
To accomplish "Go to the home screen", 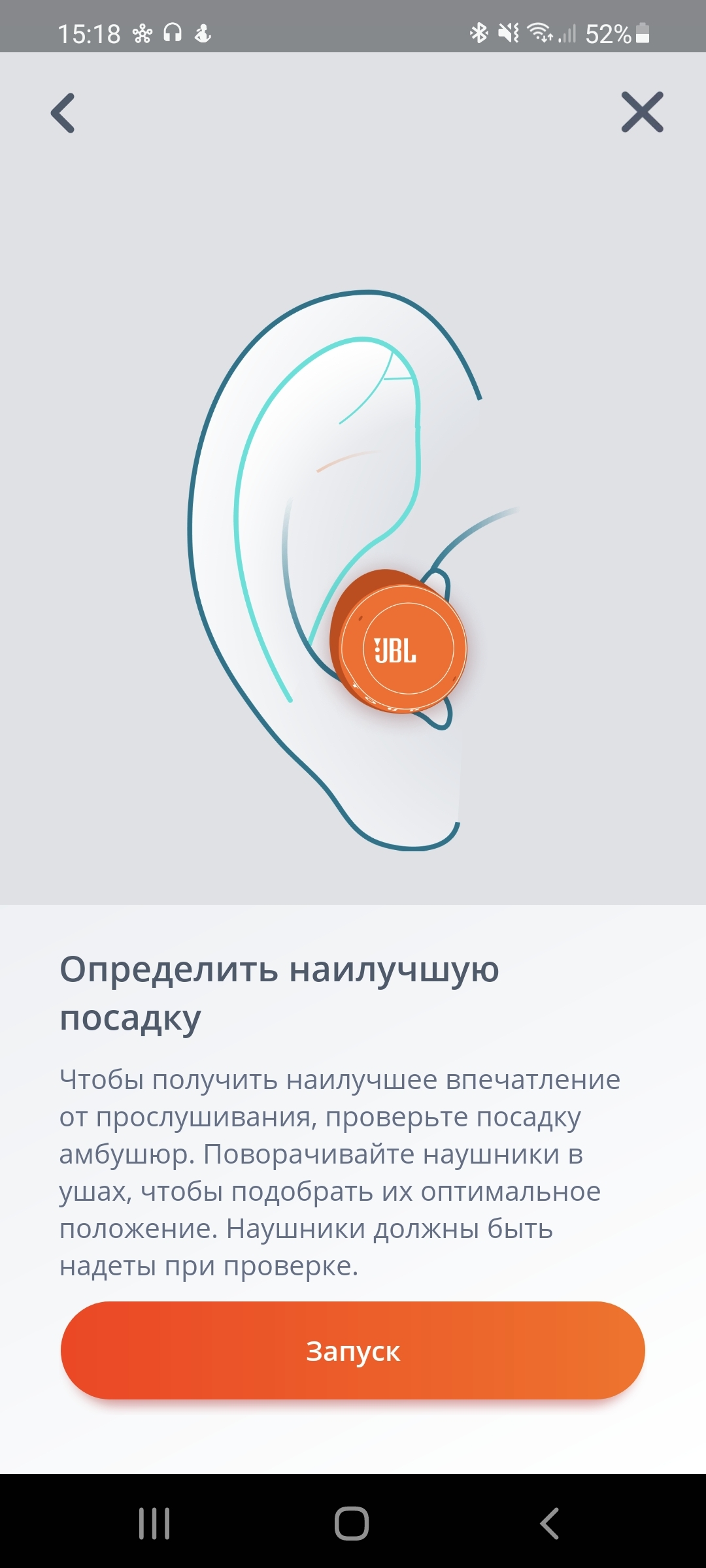I will pyautogui.click(x=352, y=1523).
